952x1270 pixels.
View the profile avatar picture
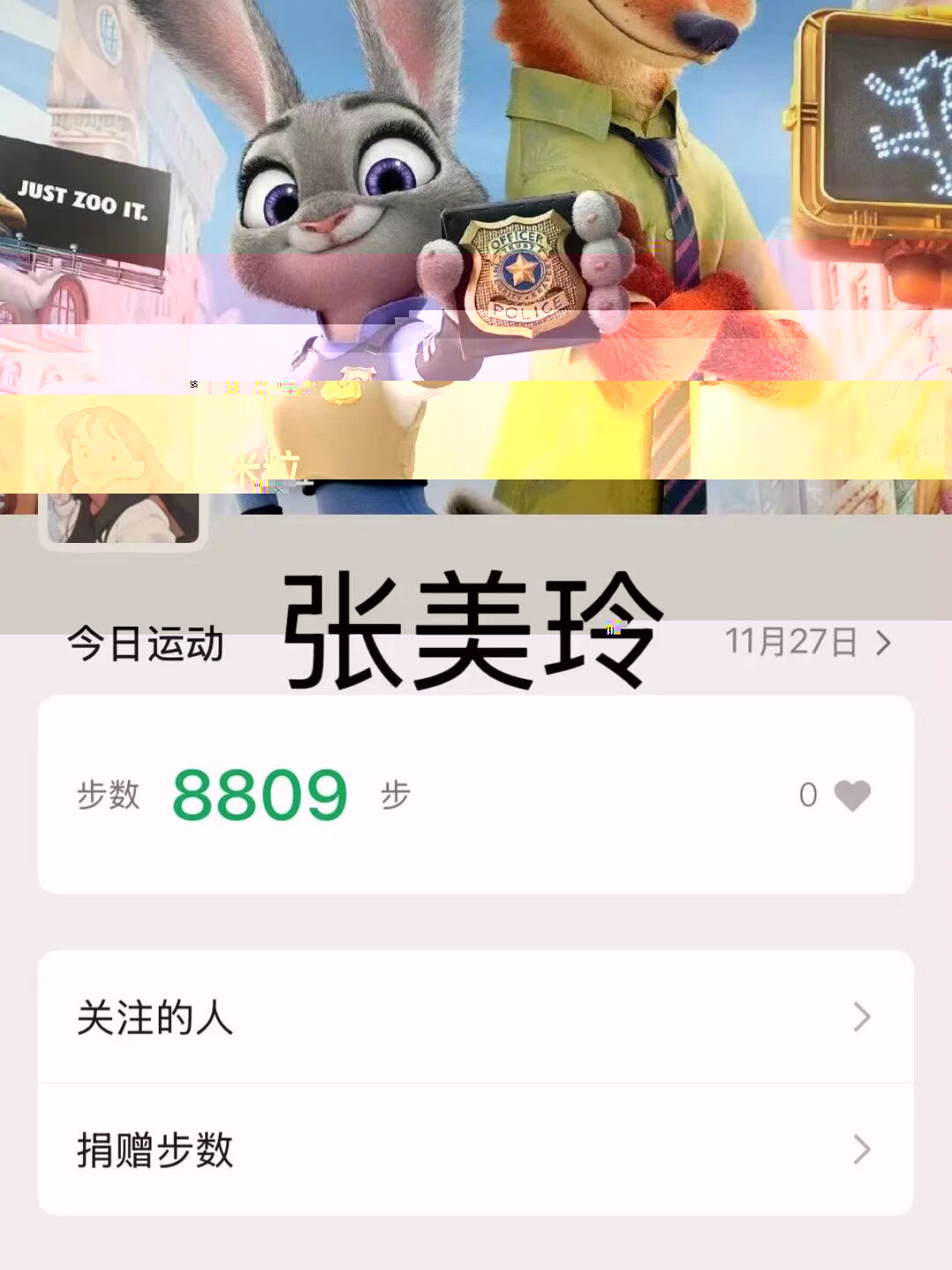tap(123, 480)
